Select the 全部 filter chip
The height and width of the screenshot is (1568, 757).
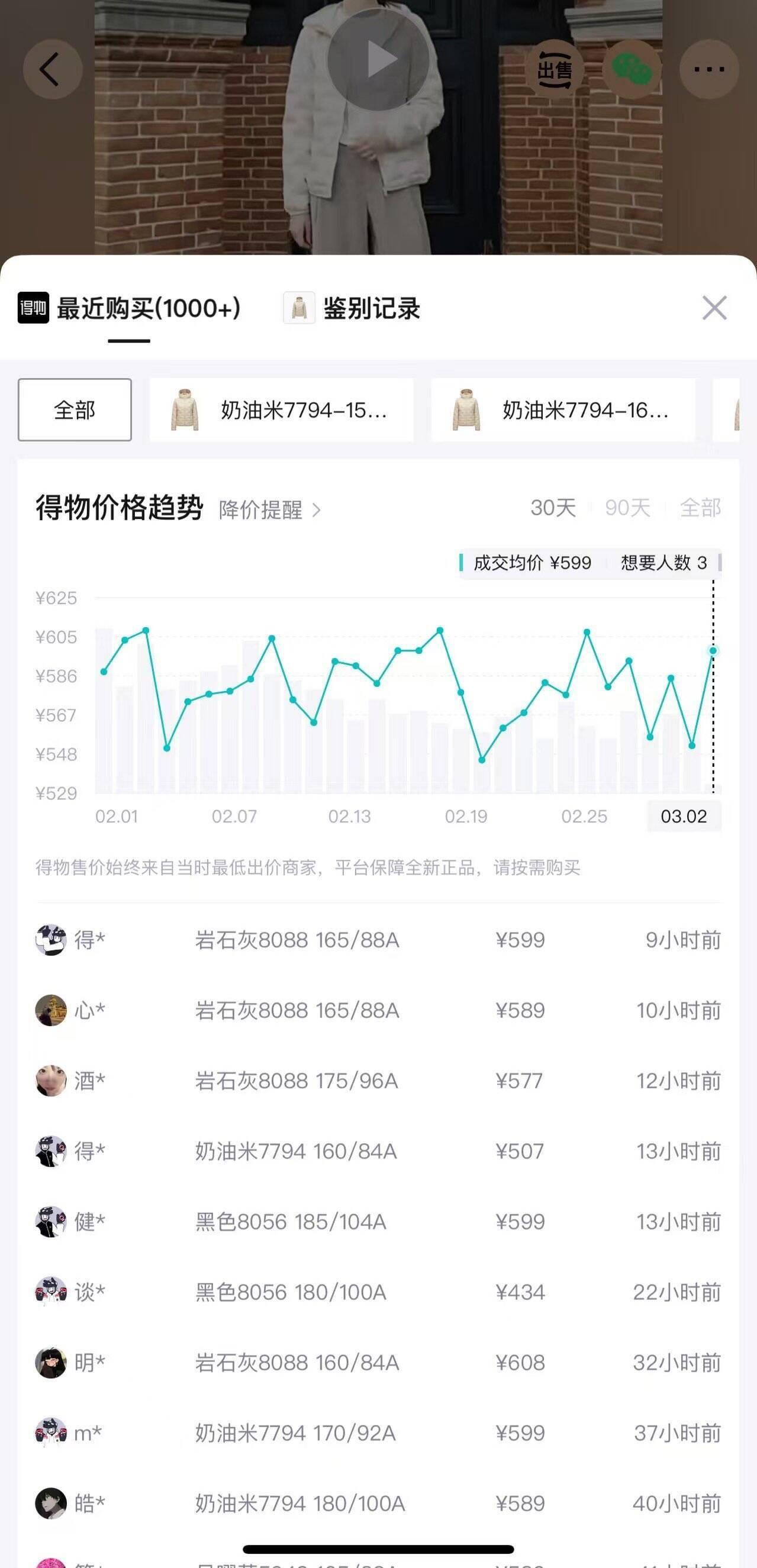click(x=75, y=409)
